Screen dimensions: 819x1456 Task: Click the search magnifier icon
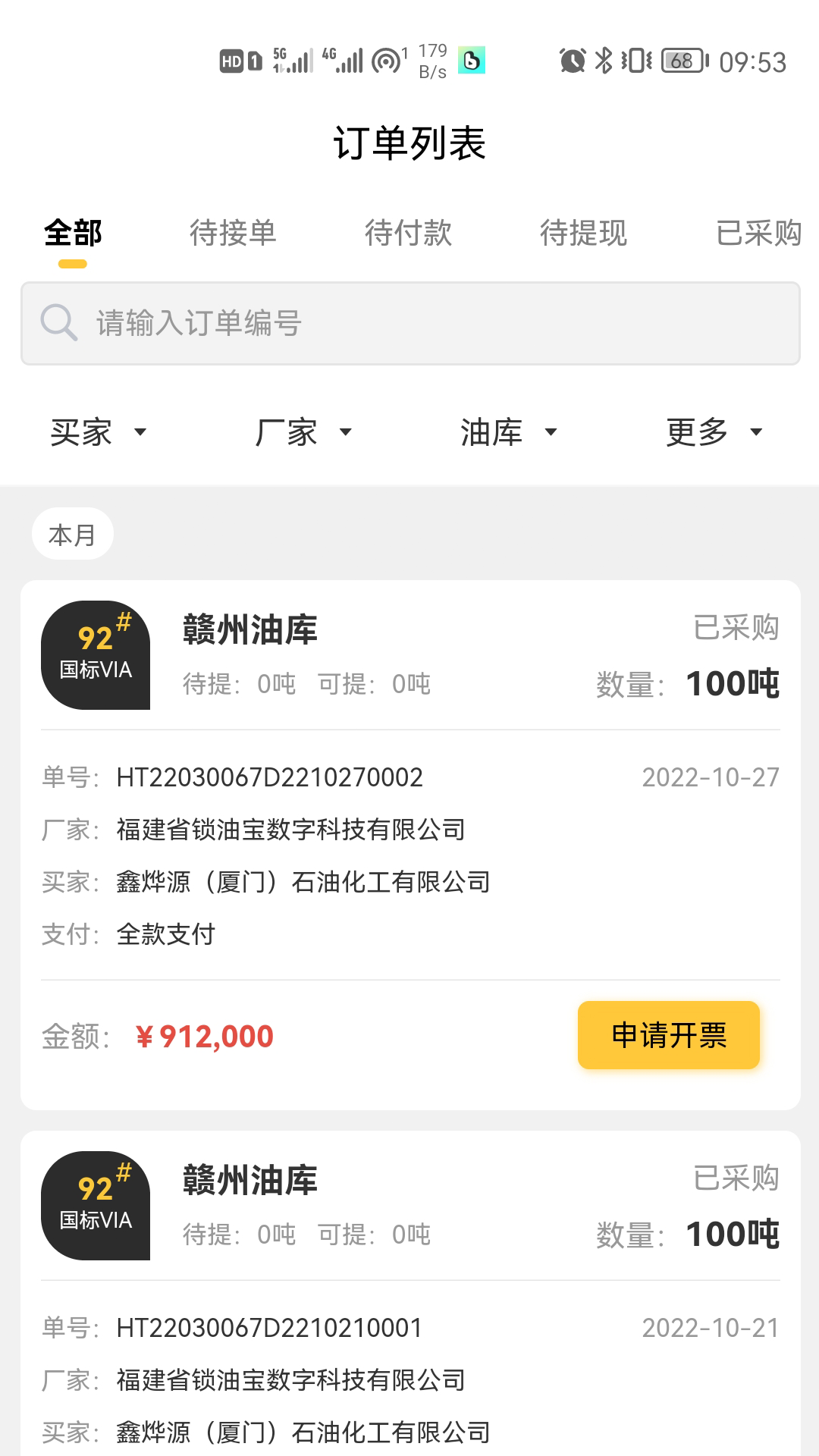[x=59, y=322]
